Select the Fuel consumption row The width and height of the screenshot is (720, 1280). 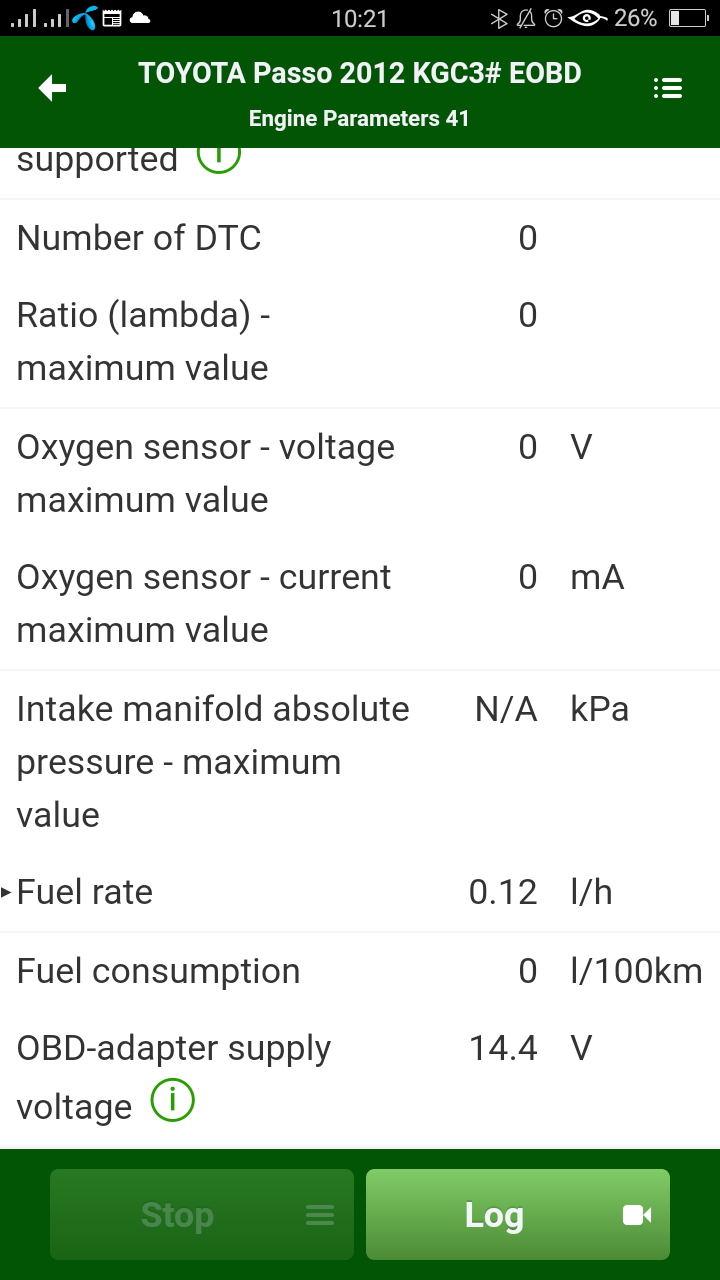pos(360,971)
